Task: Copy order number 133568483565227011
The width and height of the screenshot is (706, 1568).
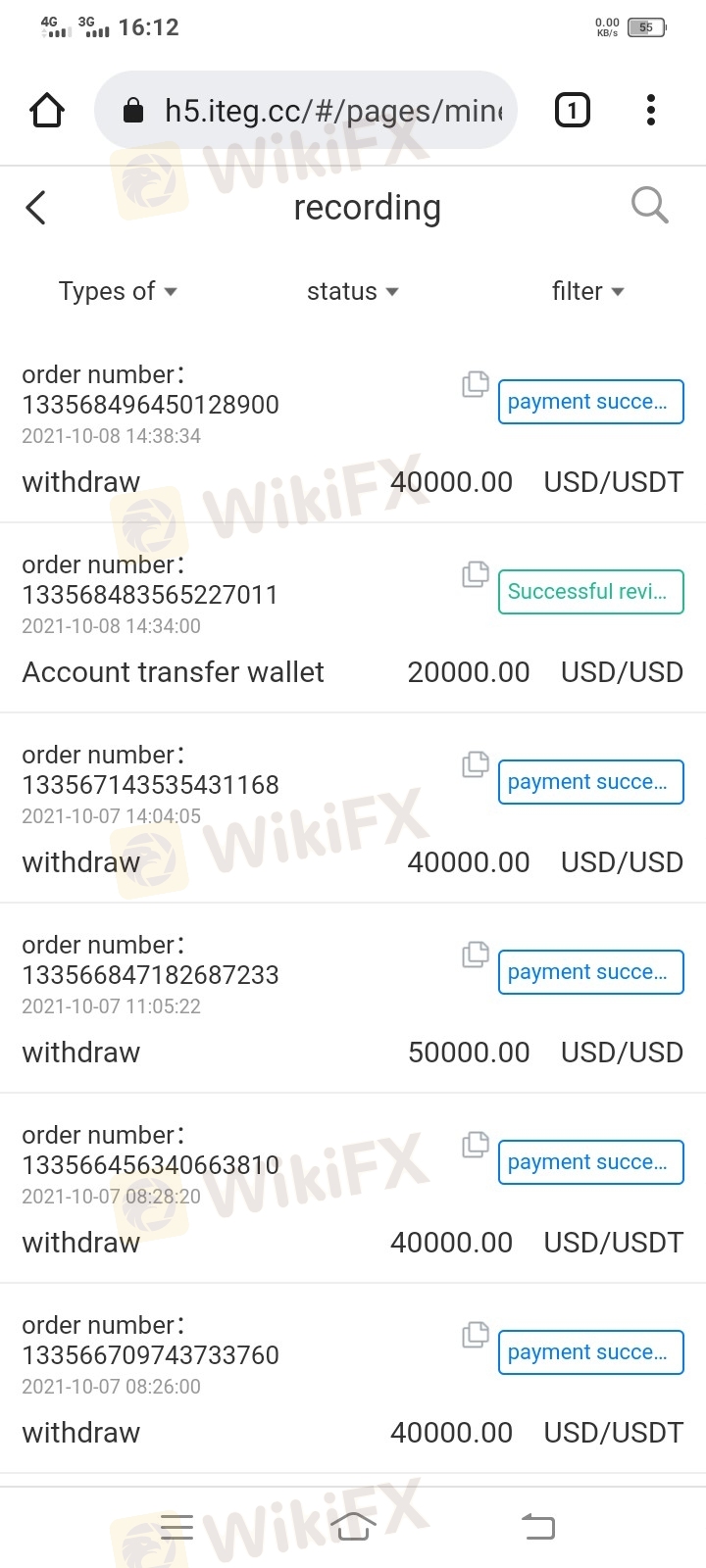Action: (476, 575)
